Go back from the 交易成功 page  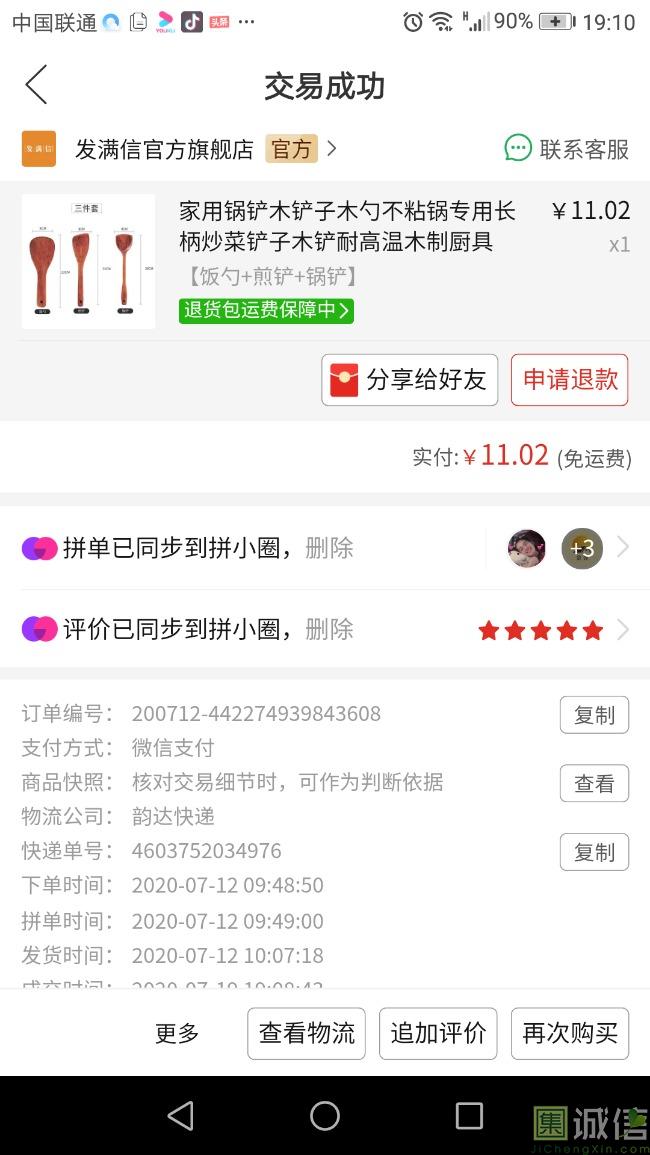[x=36, y=86]
